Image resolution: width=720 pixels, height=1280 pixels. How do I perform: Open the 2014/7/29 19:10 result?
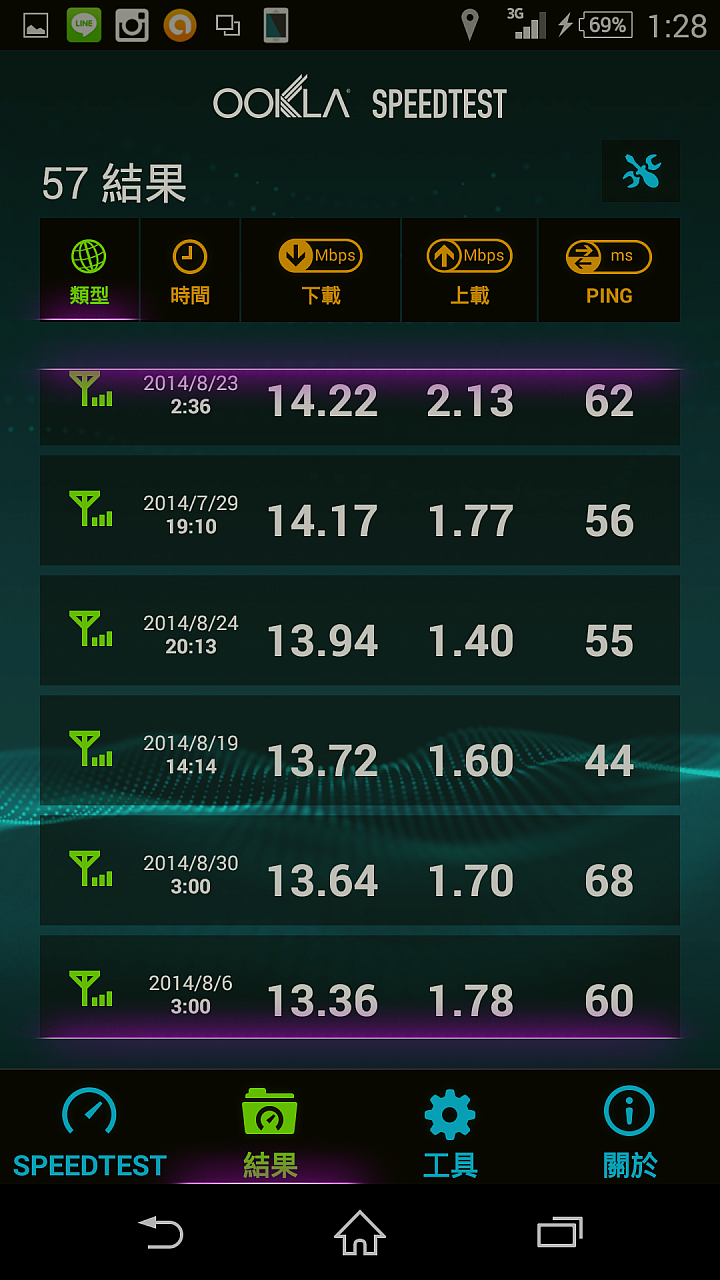pyautogui.click(x=360, y=510)
